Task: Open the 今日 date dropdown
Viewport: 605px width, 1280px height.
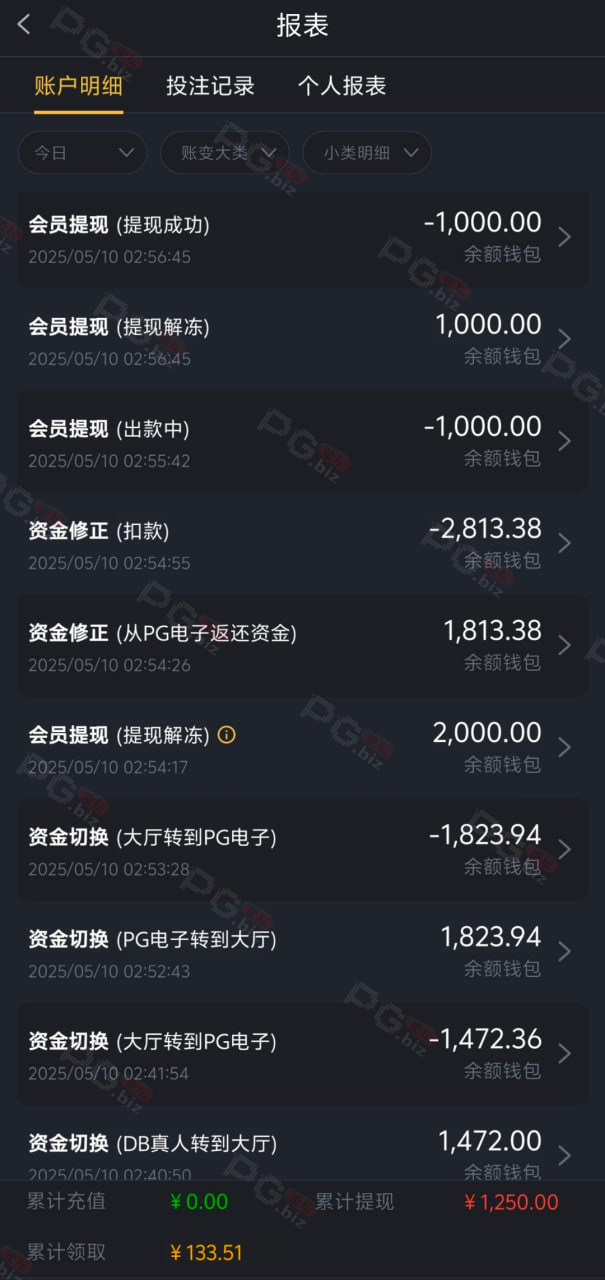Action: (x=83, y=153)
